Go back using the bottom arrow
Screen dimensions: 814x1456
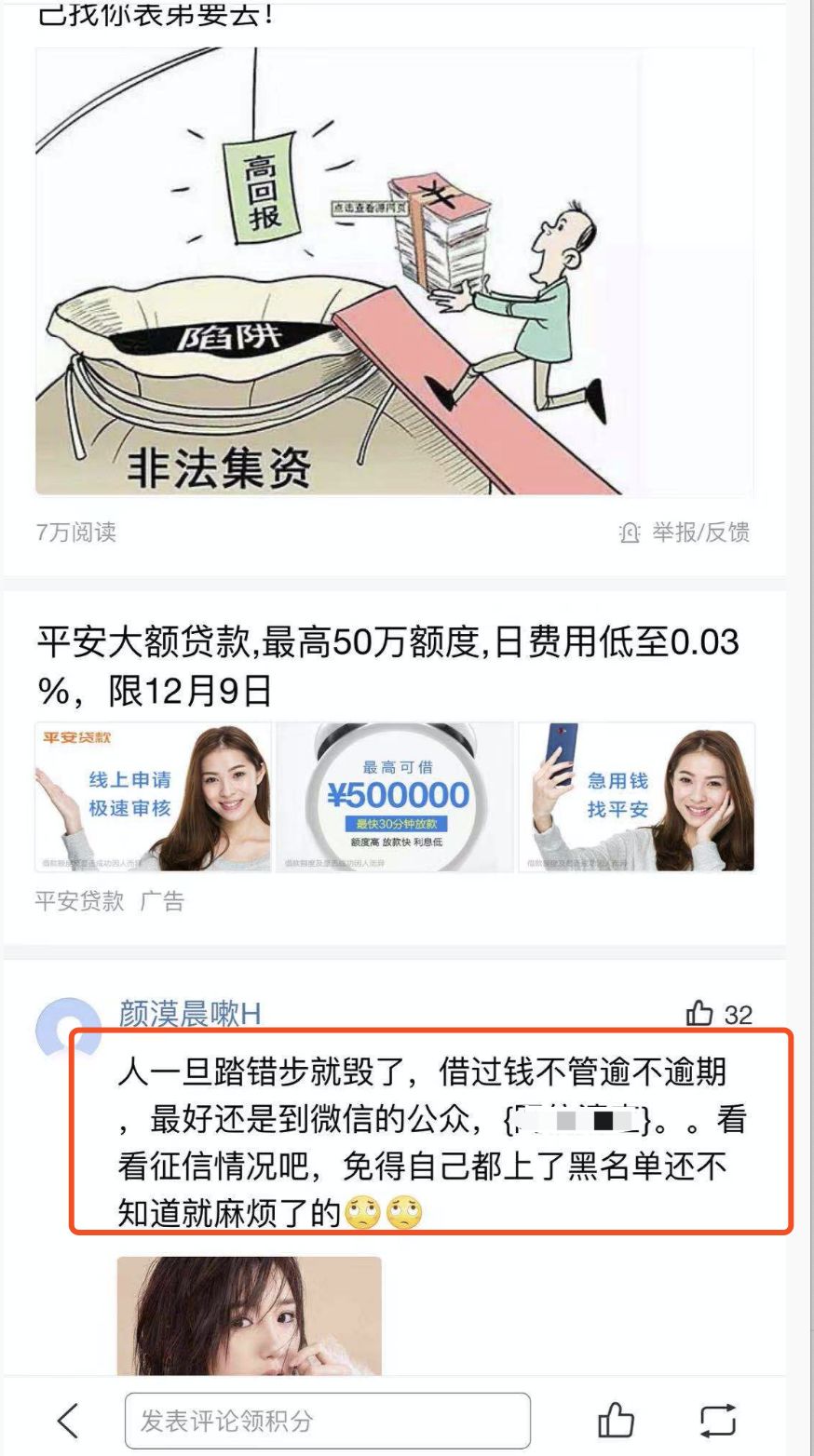68,1421
